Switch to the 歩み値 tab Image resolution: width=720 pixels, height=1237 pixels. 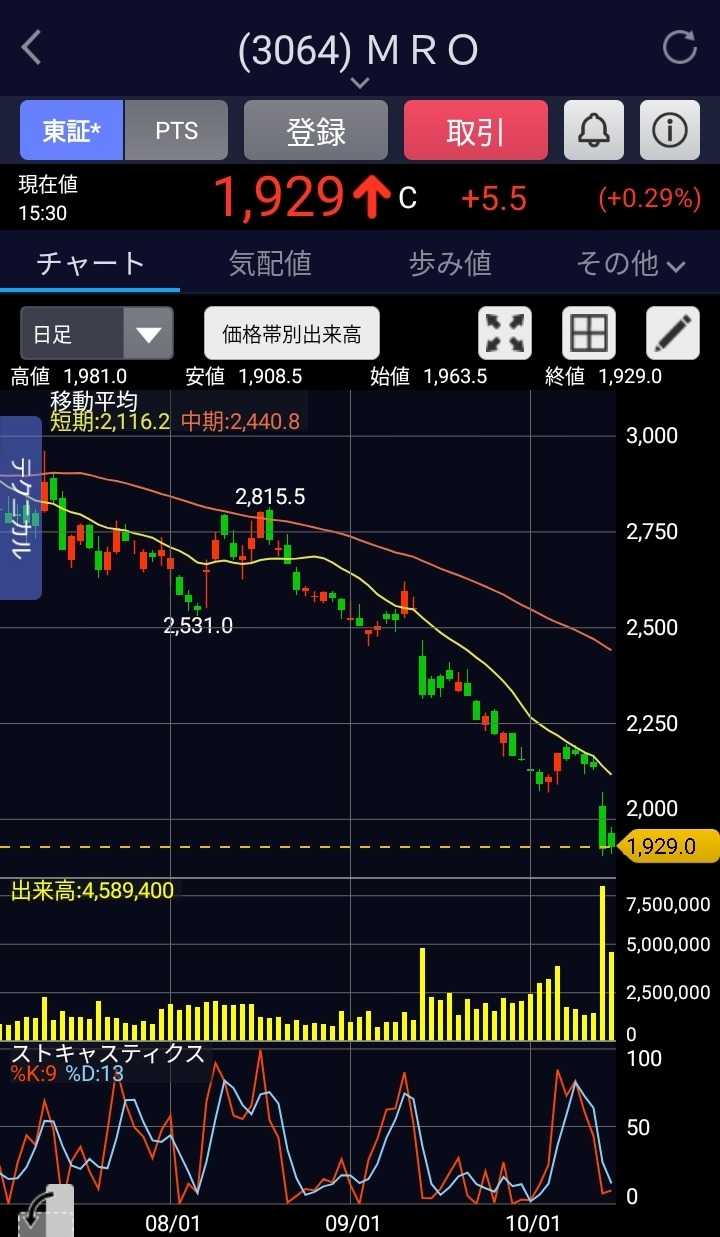450,263
